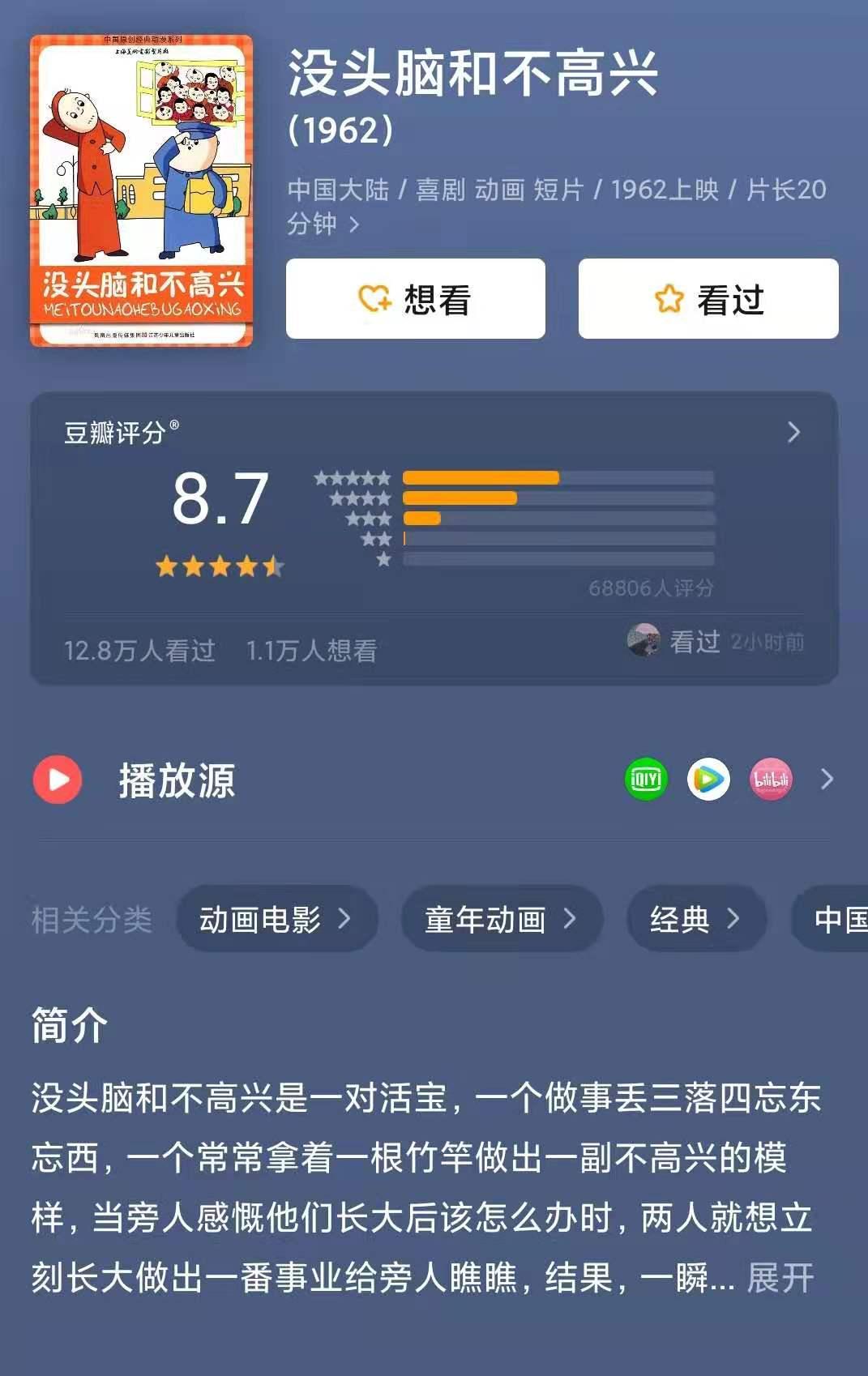Click the user avatar beside 看过 2小时前

(643, 643)
